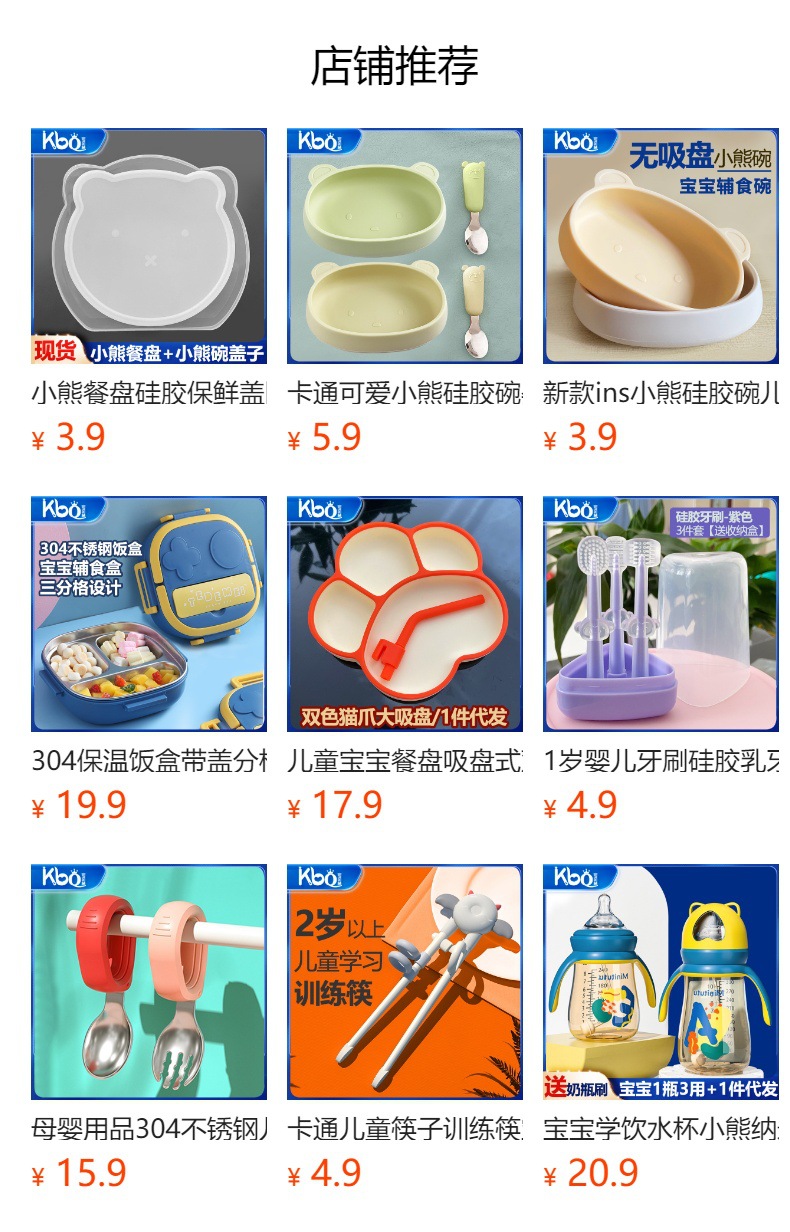Screen dimensions: 790x1232
Task: Open the 新款ins小熊硅胶碗 product card
Action: click(661, 246)
